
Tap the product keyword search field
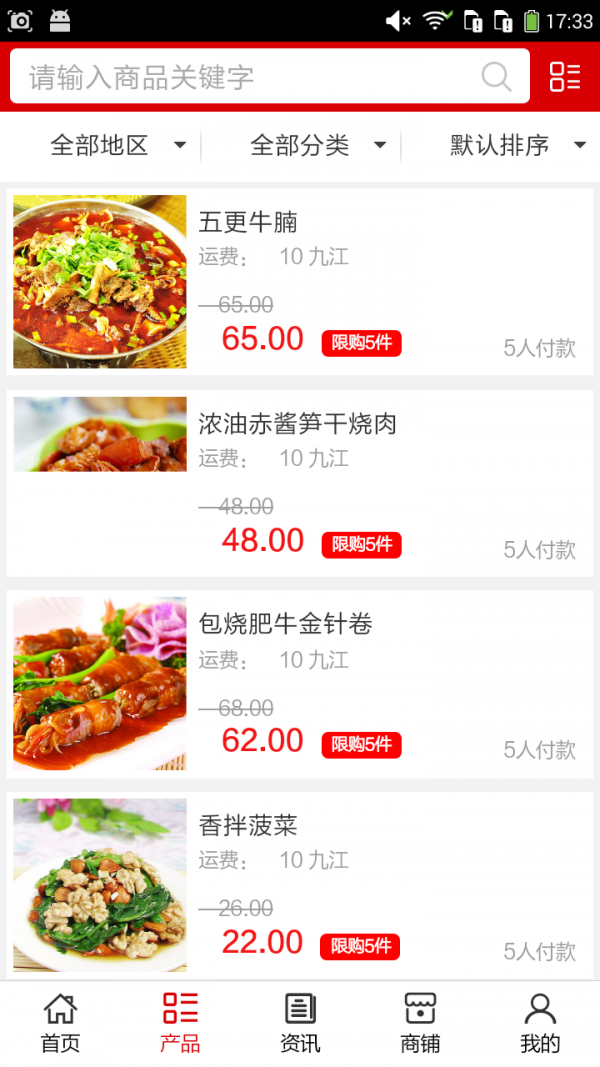coord(250,77)
